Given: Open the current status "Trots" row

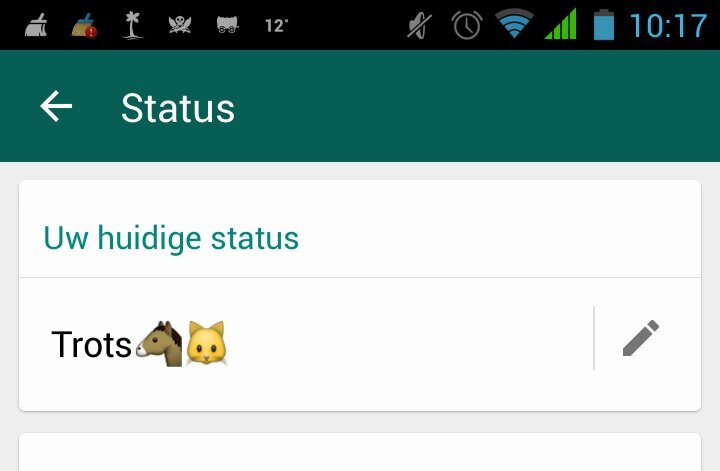Looking at the screenshot, I should pos(300,344).
